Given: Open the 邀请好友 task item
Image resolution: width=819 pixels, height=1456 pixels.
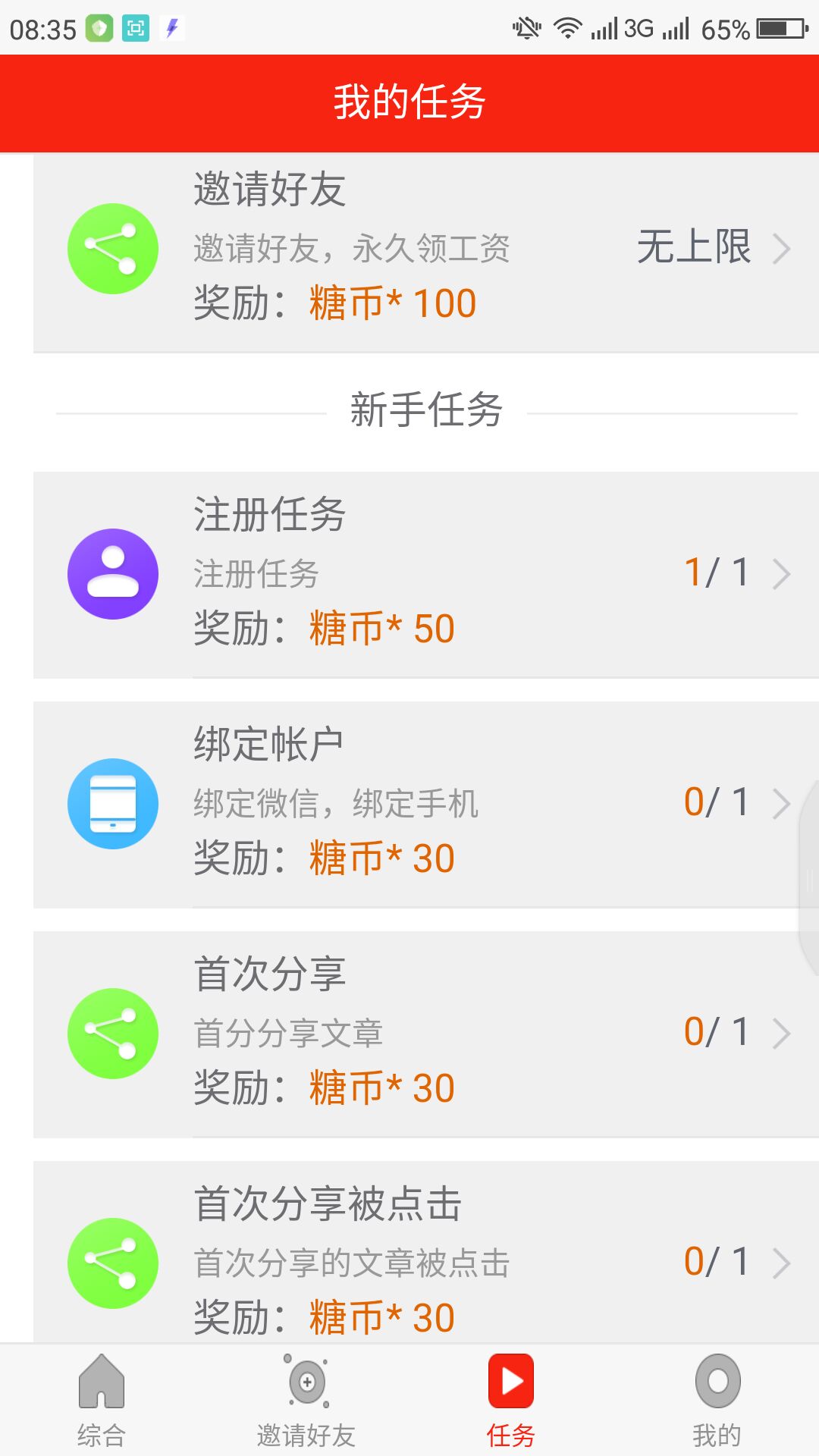Looking at the screenshot, I should click(409, 249).
